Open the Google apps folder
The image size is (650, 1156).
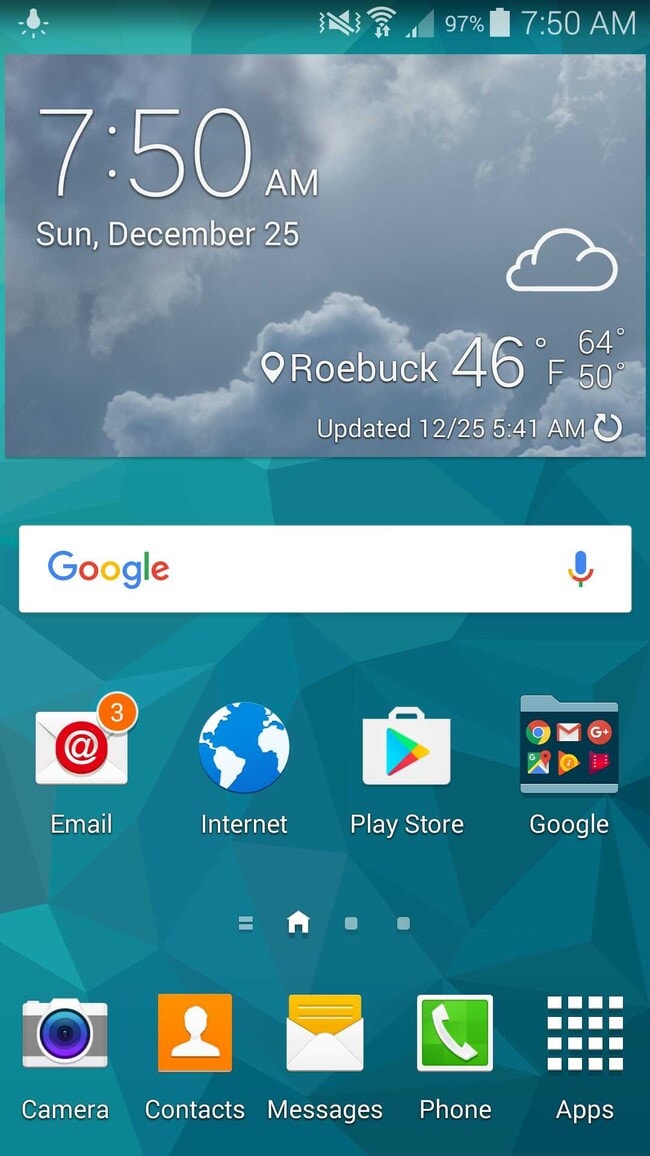point(569,746)
